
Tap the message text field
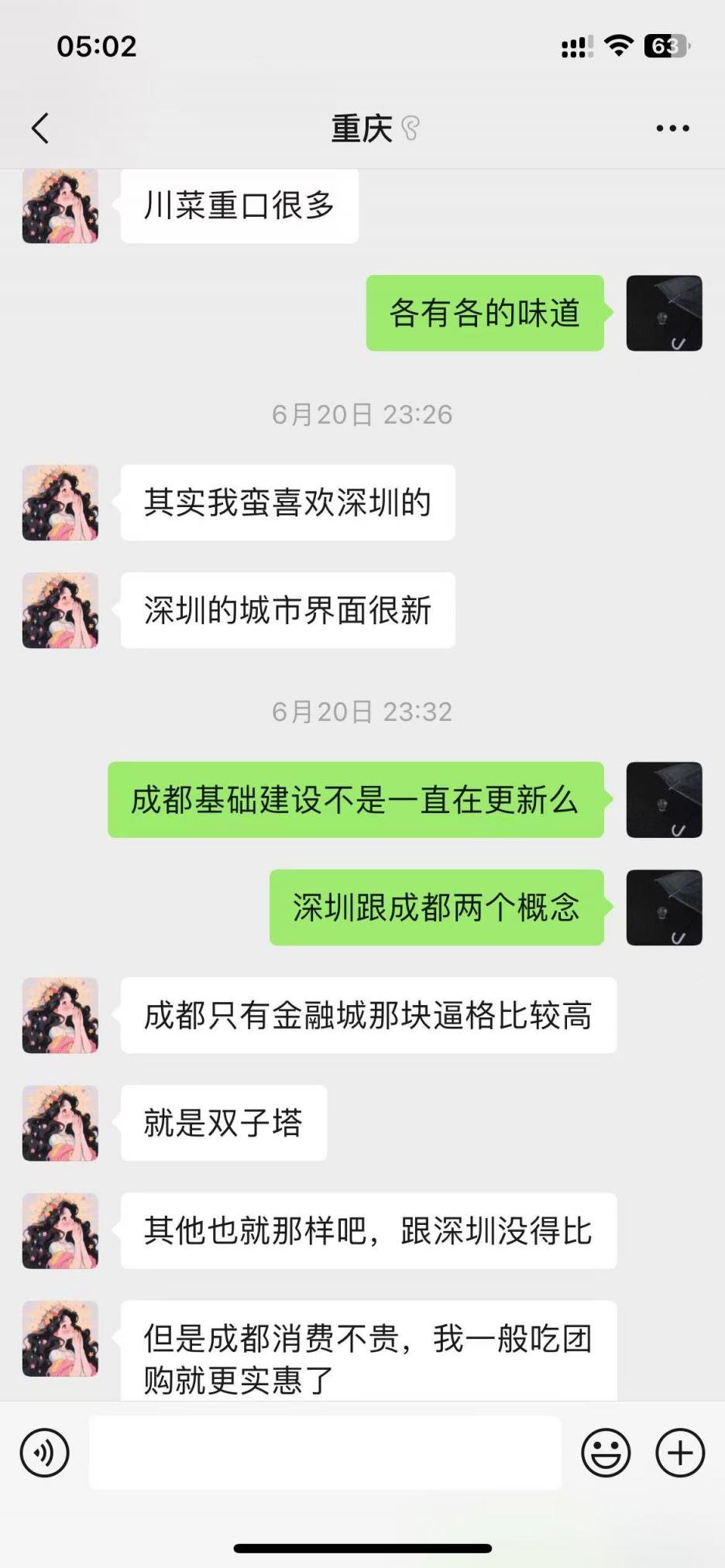point(325,1453)
